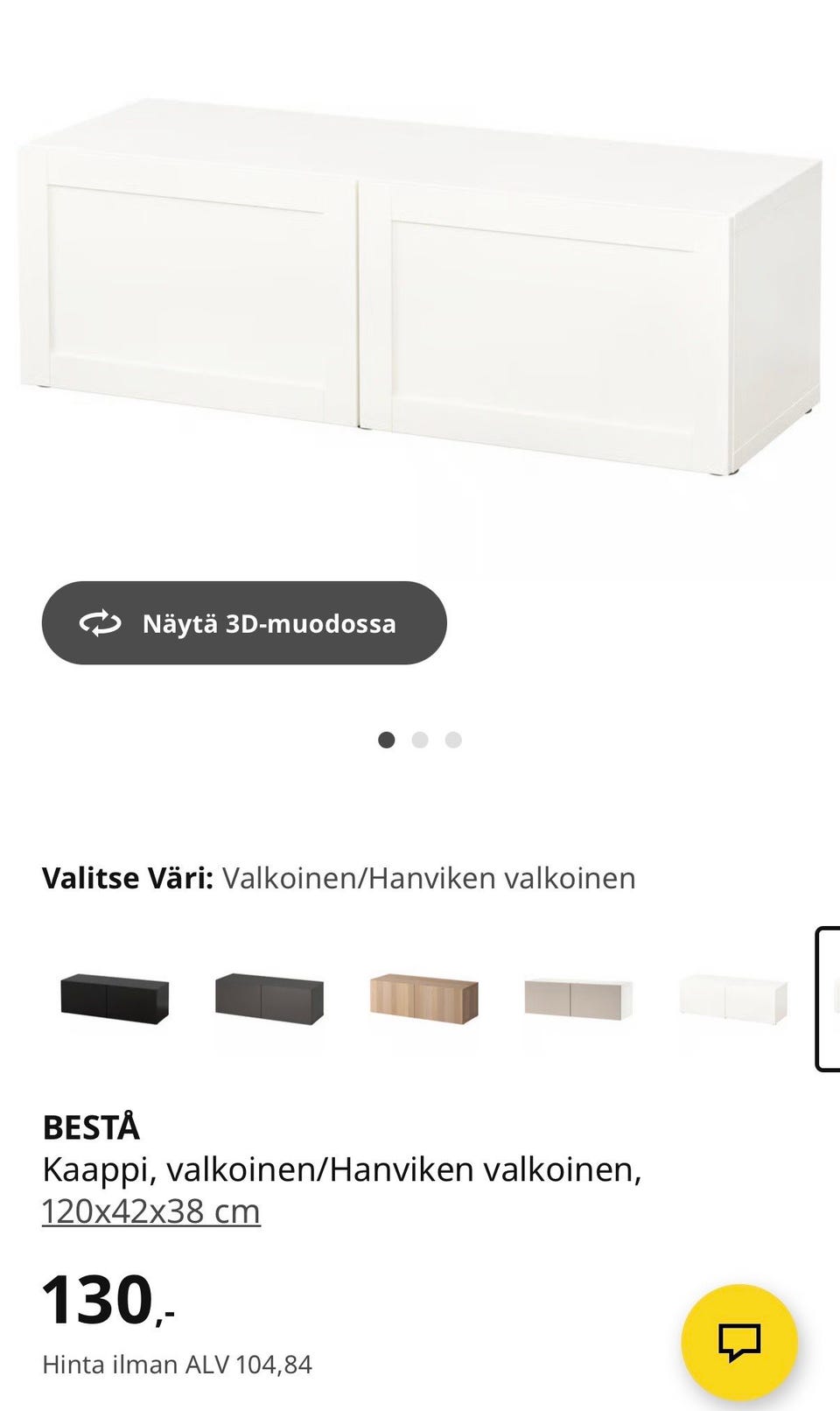
Task: Click the 'Hinta ilman ALV 104,84' text
Action: point(178,1363)
